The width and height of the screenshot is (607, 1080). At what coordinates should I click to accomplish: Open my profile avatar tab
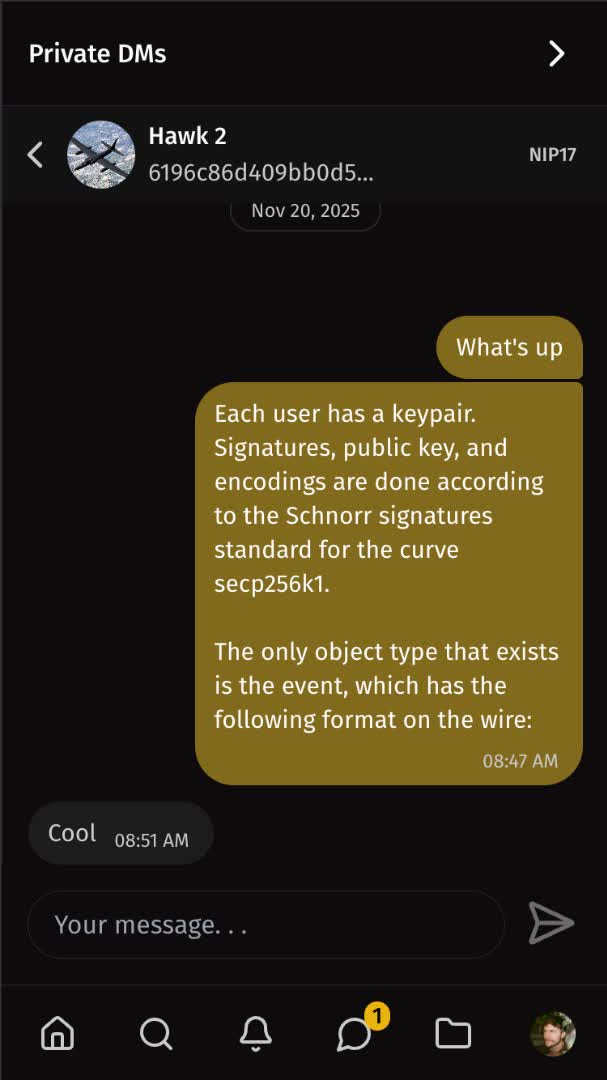552,1033
